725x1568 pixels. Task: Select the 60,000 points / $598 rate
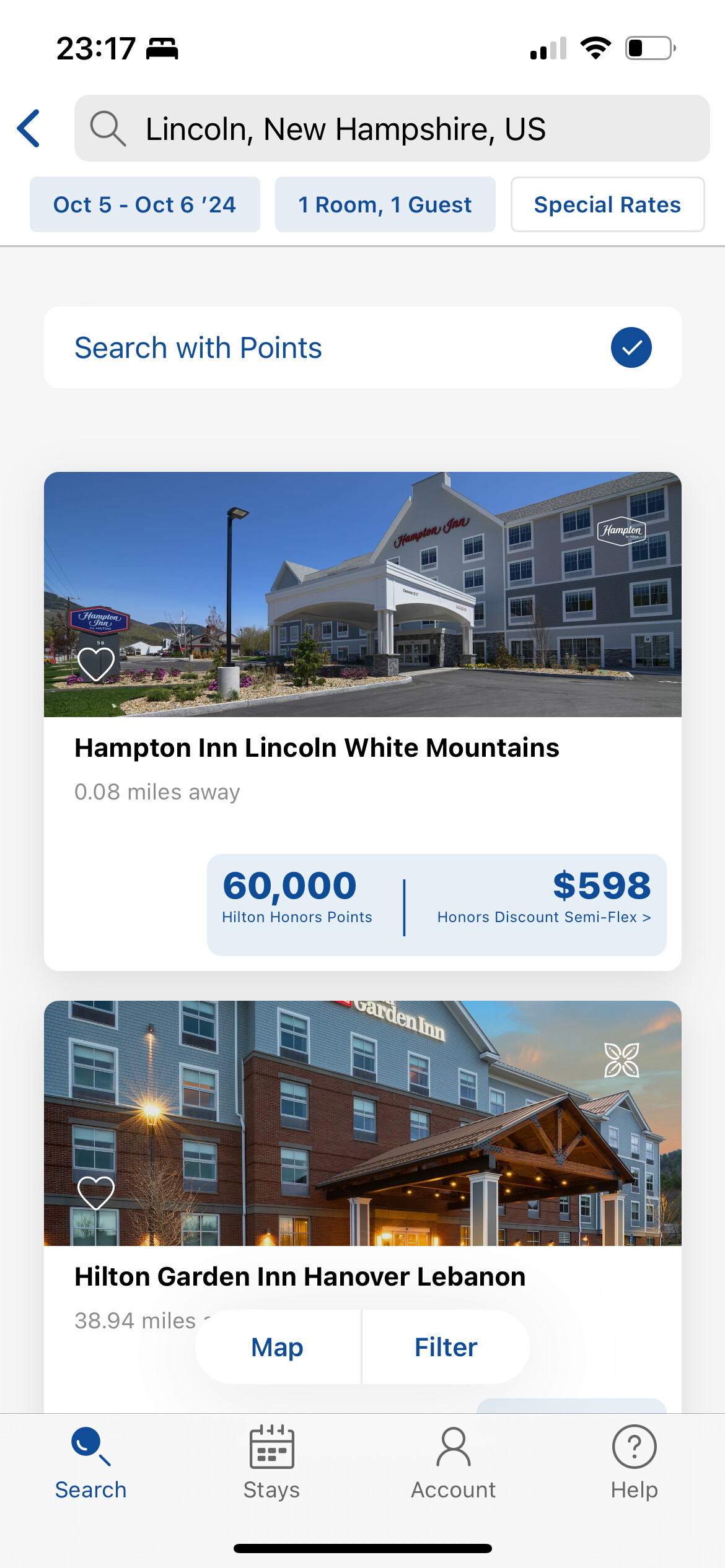pos(436,904)
